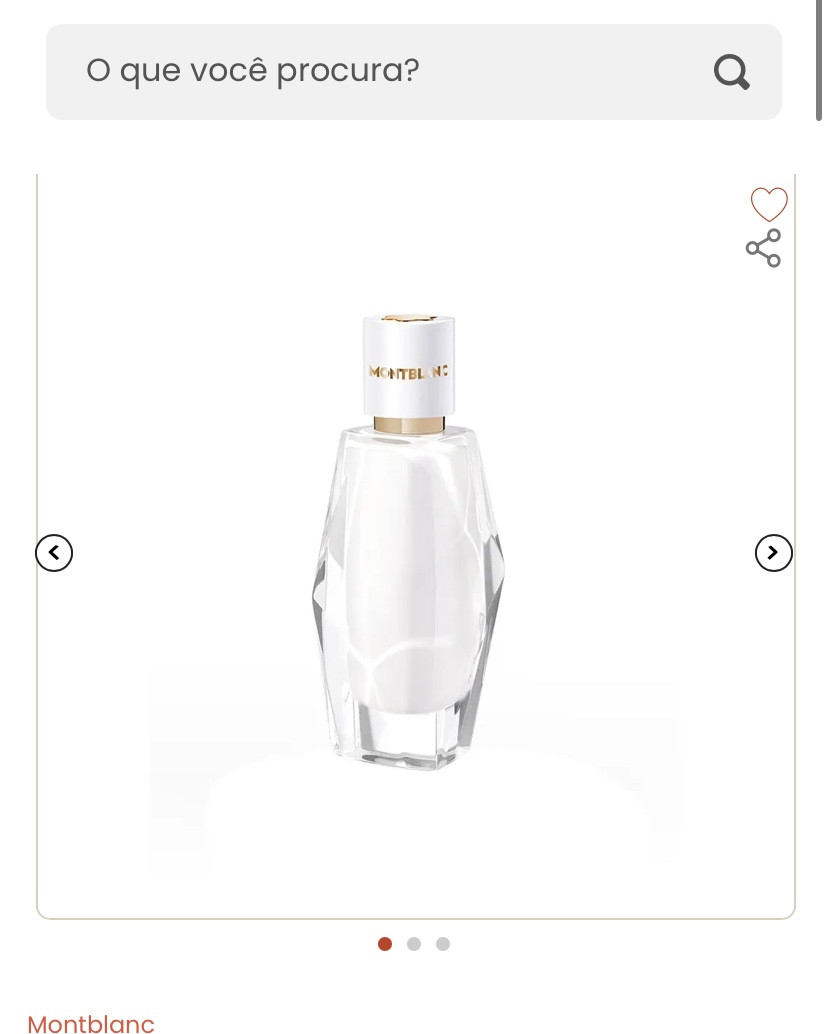This screenshot has width=828, height=1034.
Task: Open the Montblanc bottle image fullscreen
Action: click(x=413, y=550)
